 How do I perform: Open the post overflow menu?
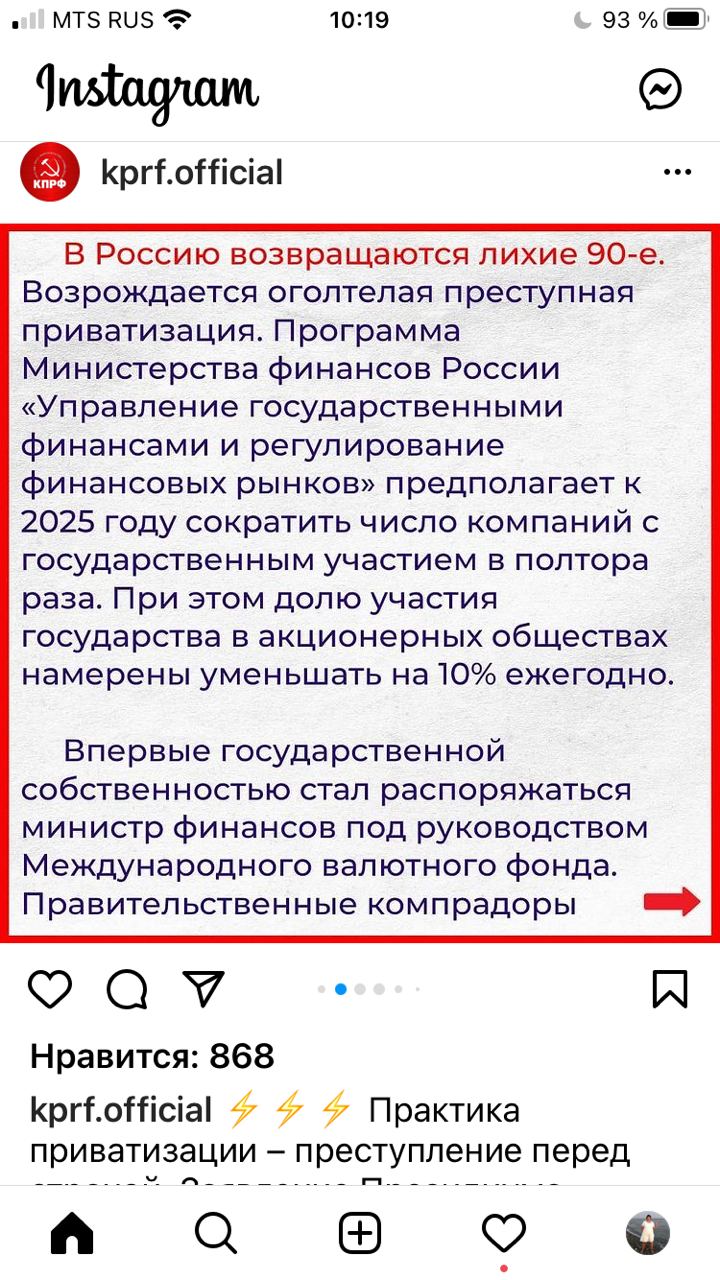(x=677, y=173)
